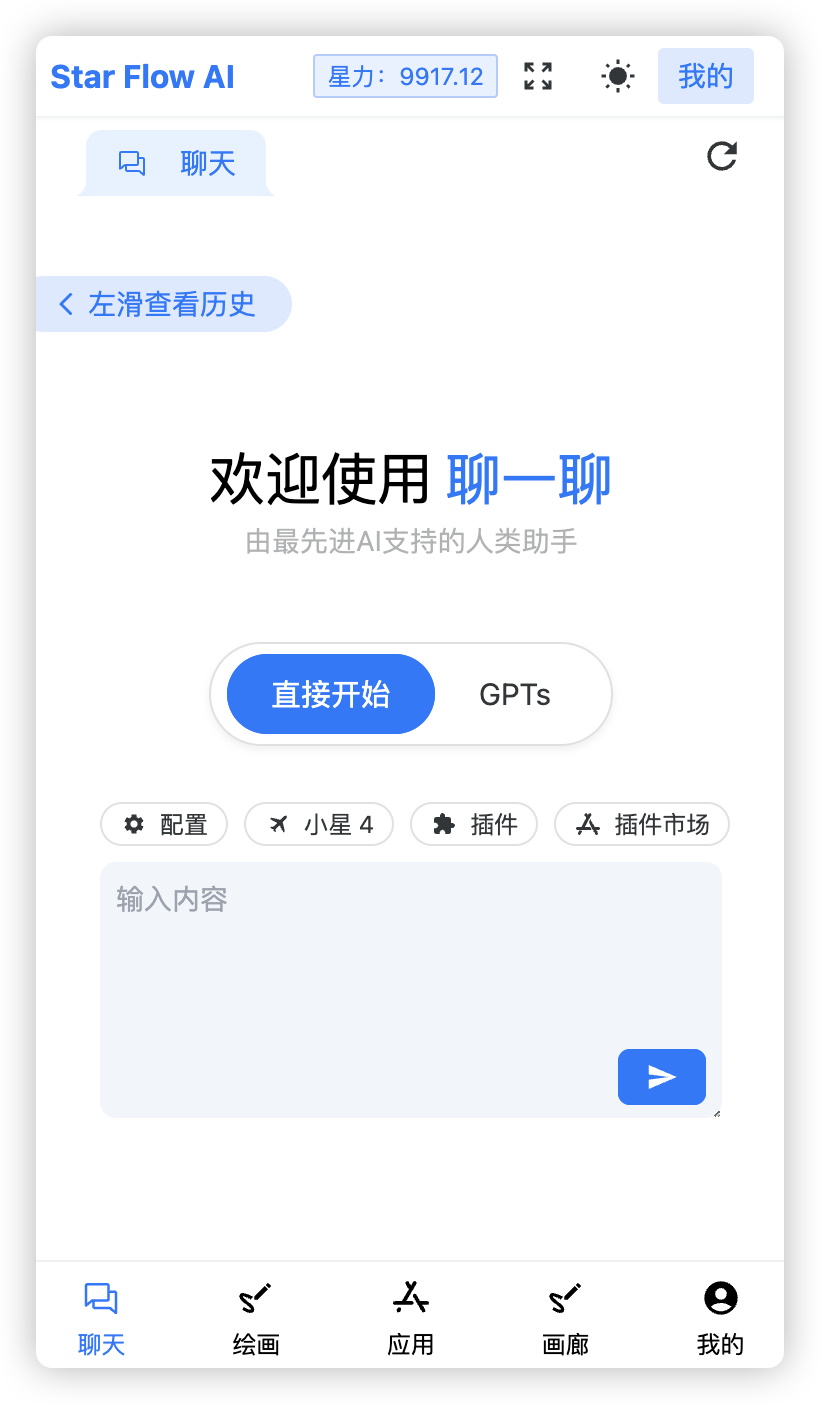The width and height of the screenshot is (820, 1404).
Task: Choose 直接开始 option
Action: [x=331, y=694]
